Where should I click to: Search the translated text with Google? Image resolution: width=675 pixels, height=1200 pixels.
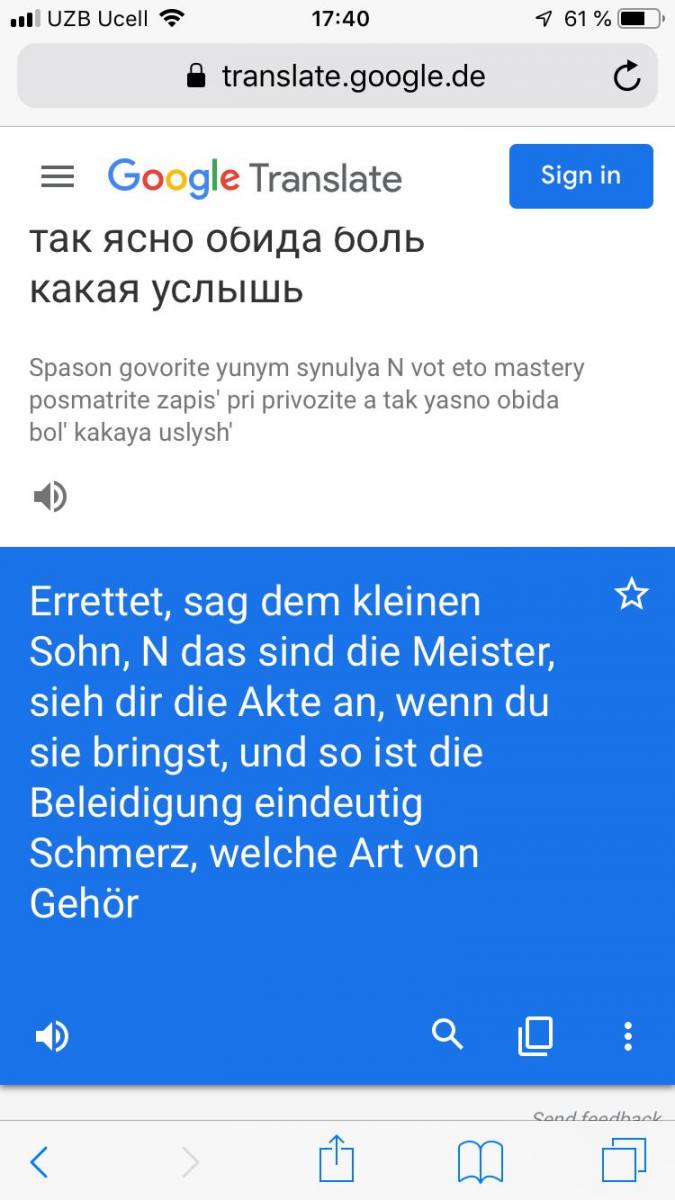pyautogui.click(x=448, y=1035)
